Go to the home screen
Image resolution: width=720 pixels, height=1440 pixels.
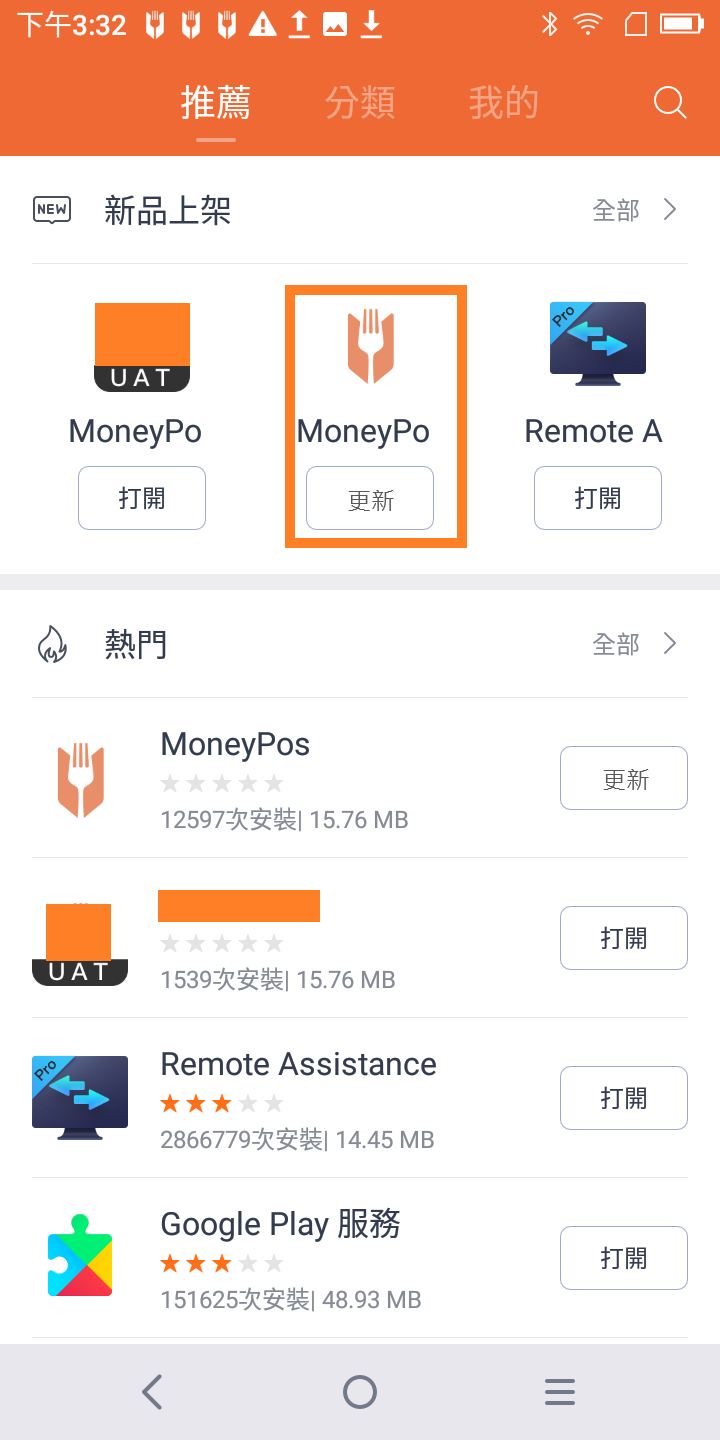click(x=360, y=1392)
